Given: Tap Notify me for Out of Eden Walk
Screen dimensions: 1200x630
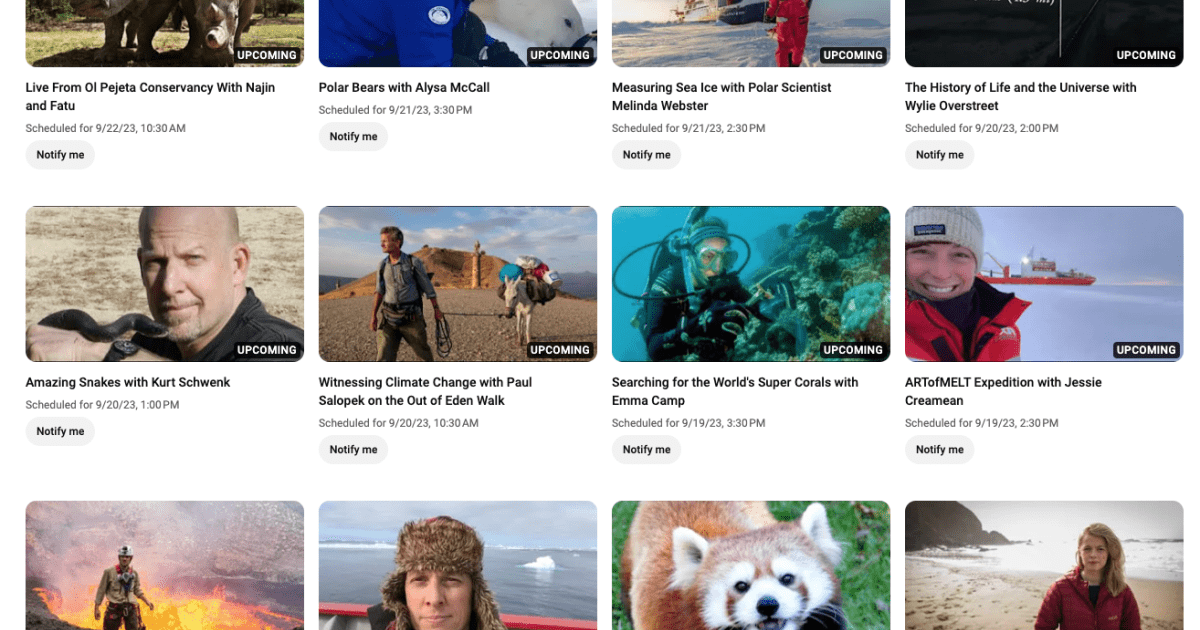Looking at the screenshot, I should tap(353, 450).
